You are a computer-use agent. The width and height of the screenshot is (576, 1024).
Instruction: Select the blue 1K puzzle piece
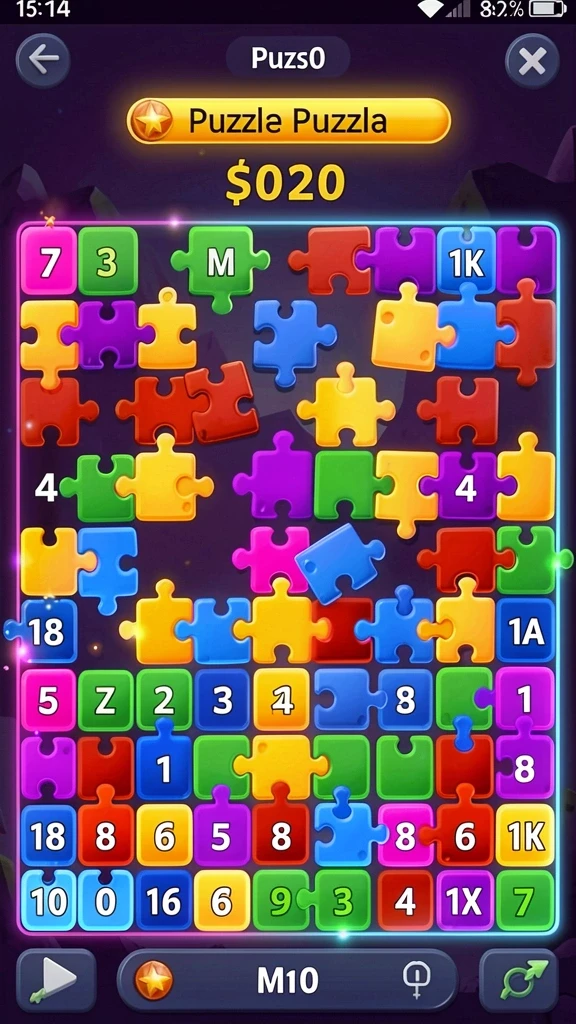click(x=467, y=261)
